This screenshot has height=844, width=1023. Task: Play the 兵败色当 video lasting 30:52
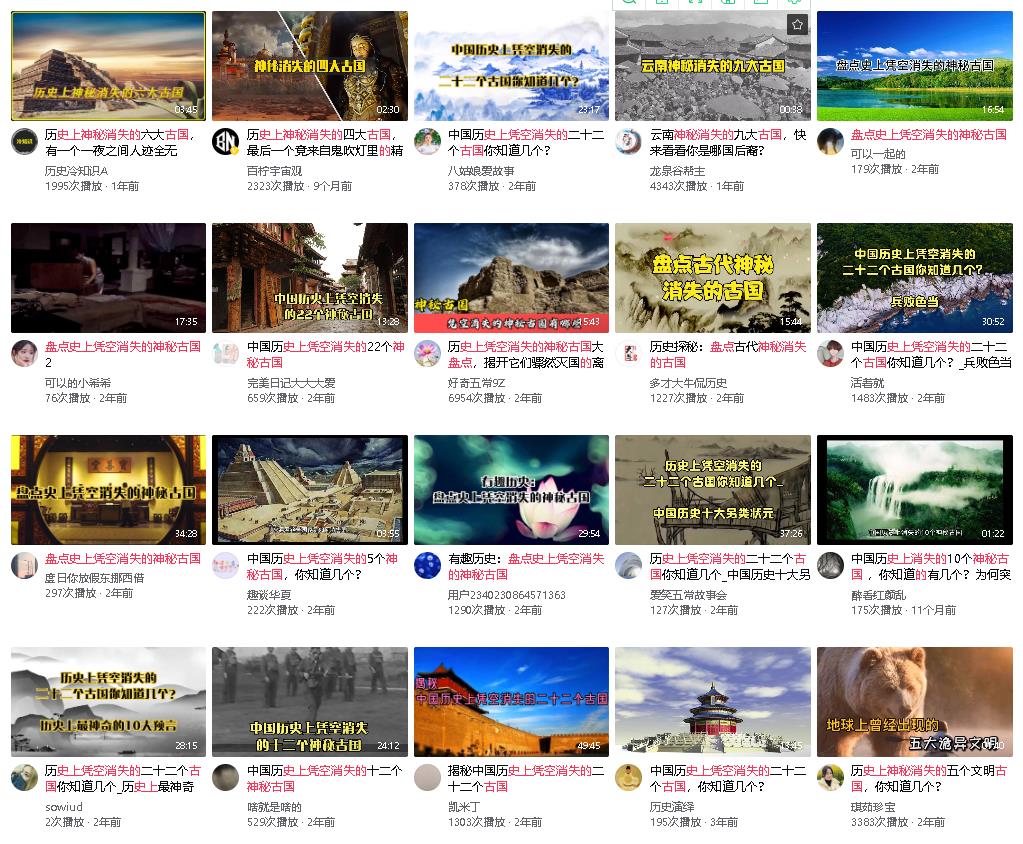coord(914,278)
